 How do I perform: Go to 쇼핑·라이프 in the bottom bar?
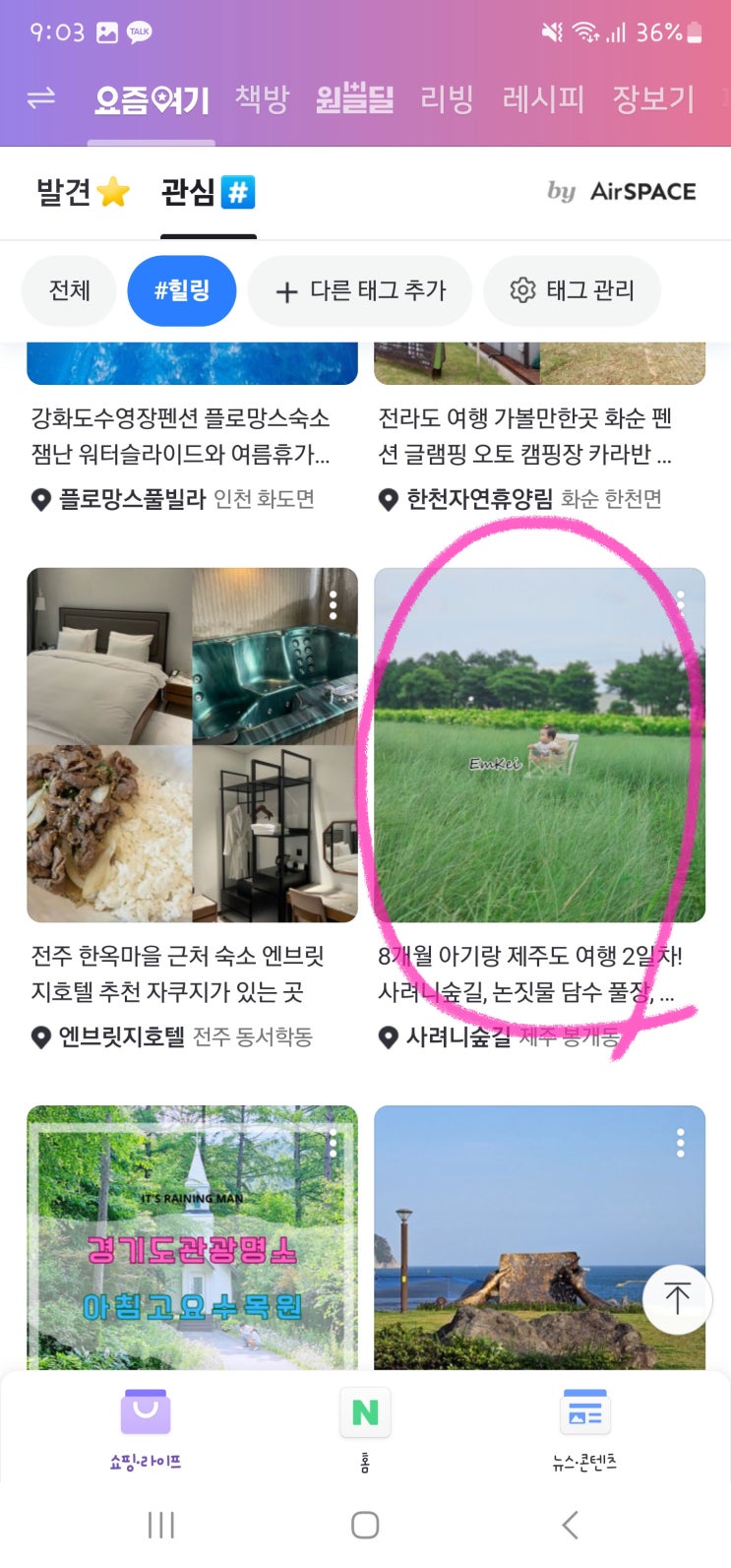click(x=146, y=1426)
